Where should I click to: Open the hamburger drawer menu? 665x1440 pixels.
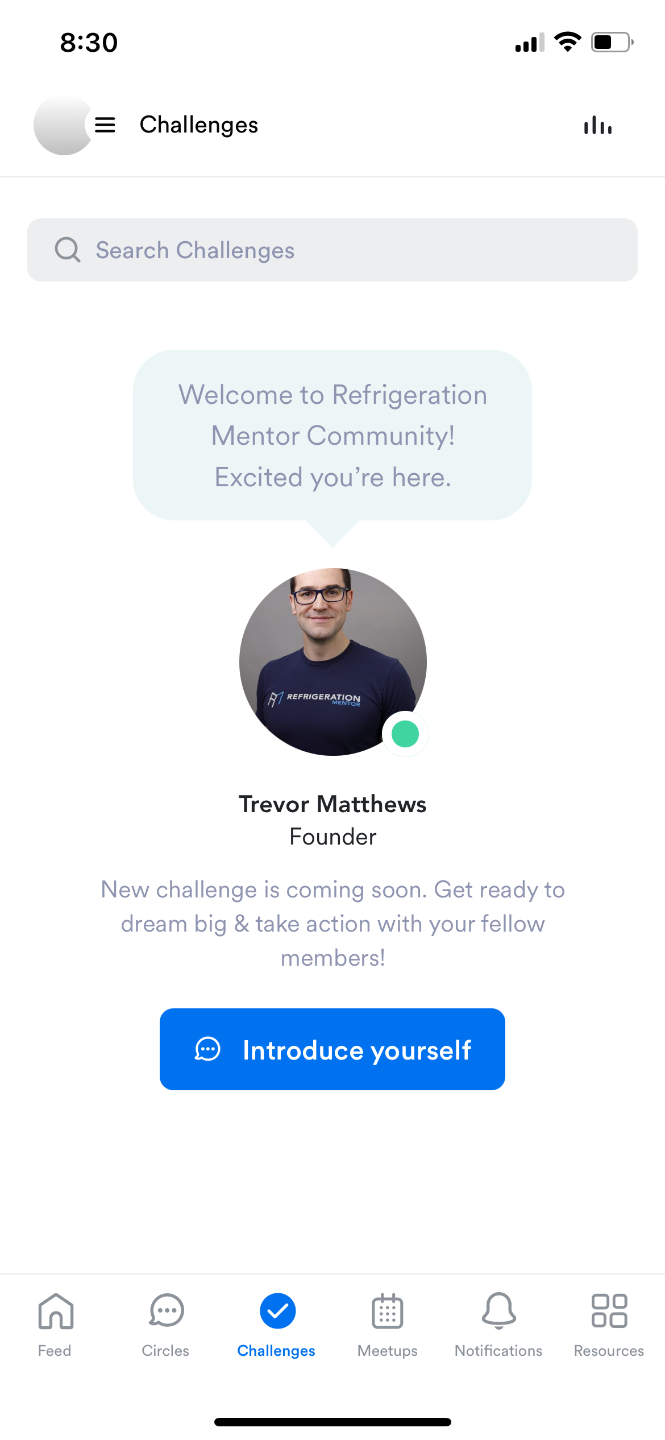coord(105,125)
